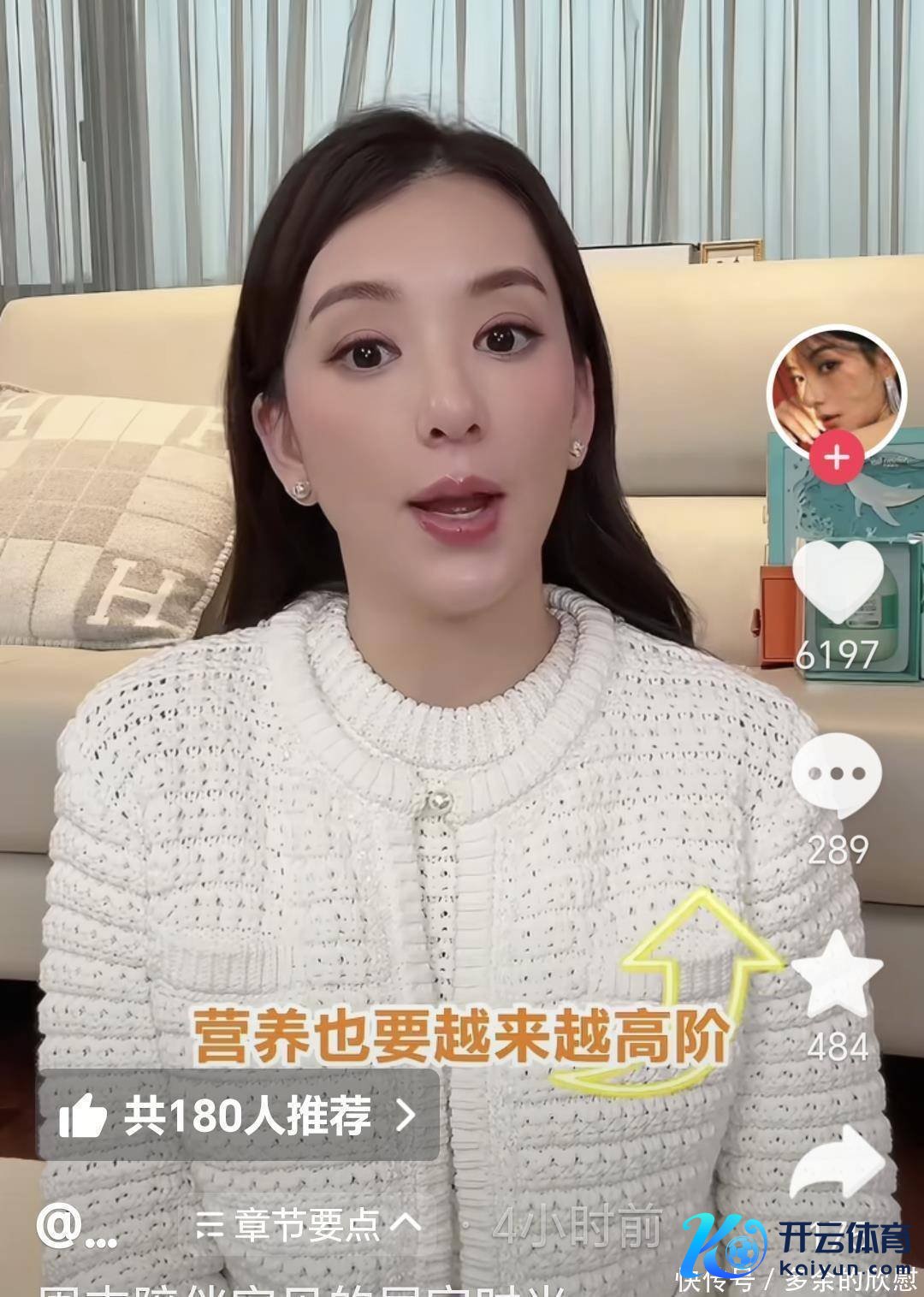Expand the 章节要点 chapter highlights
The image size is (924, 1297).
(x=308, y=1225)
